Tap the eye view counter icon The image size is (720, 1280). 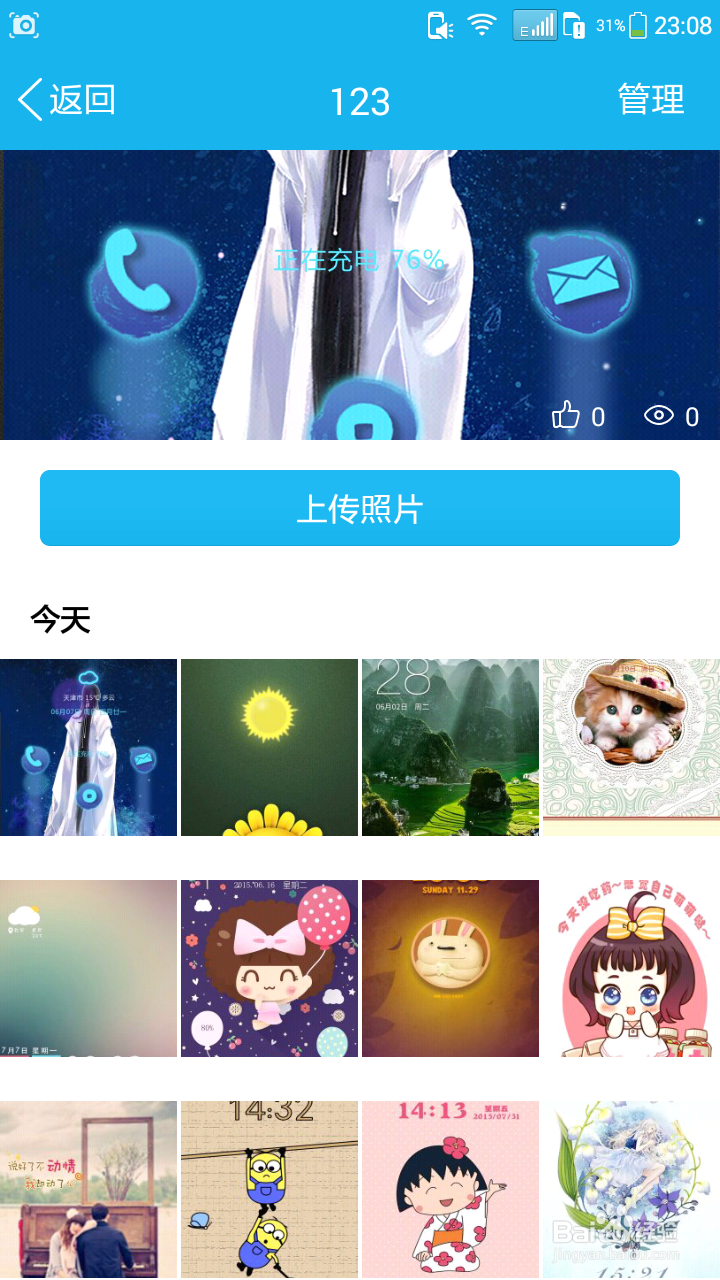tap(660, 417)
